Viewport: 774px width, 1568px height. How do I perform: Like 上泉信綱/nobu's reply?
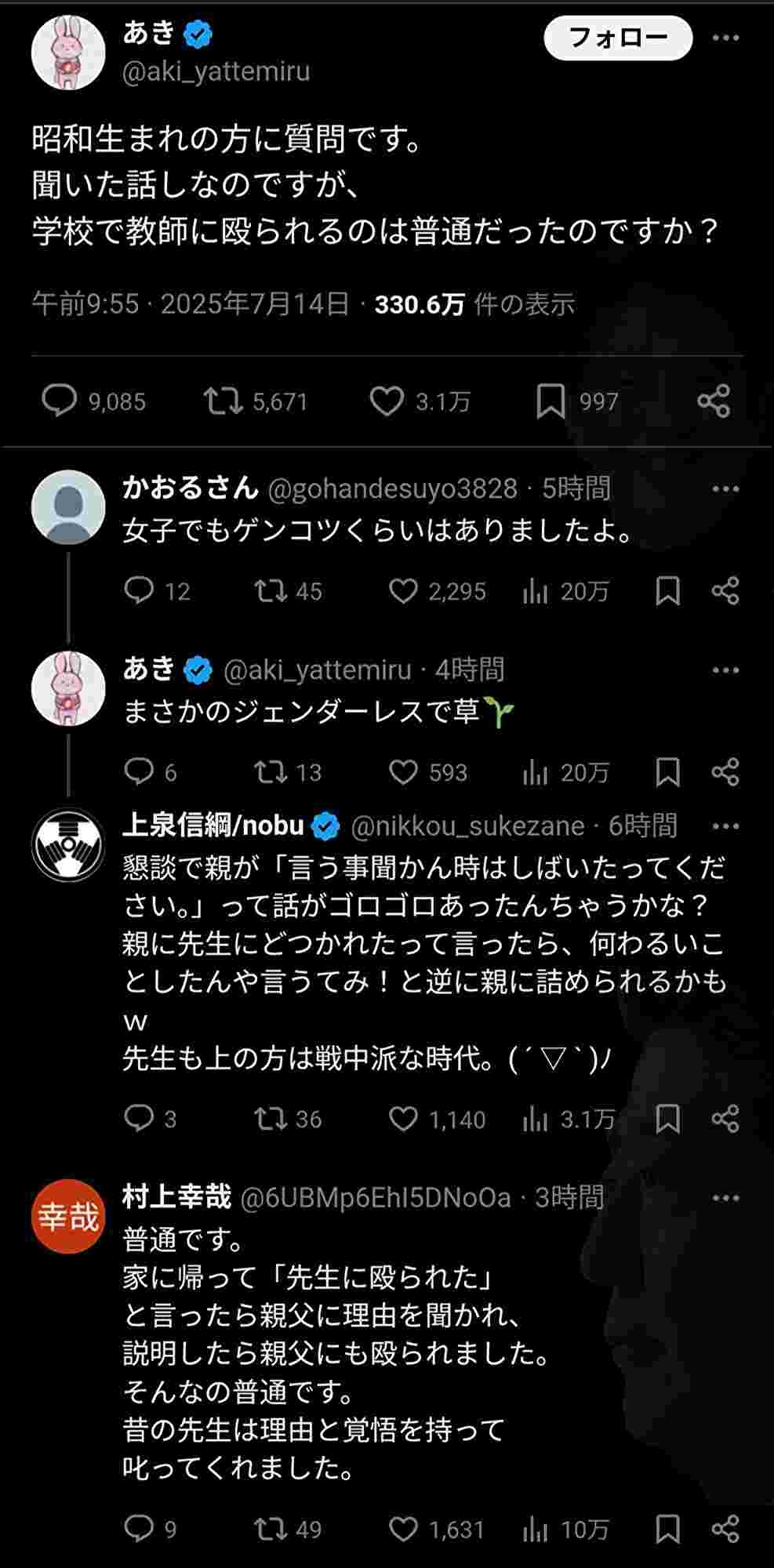[403, 1119]
